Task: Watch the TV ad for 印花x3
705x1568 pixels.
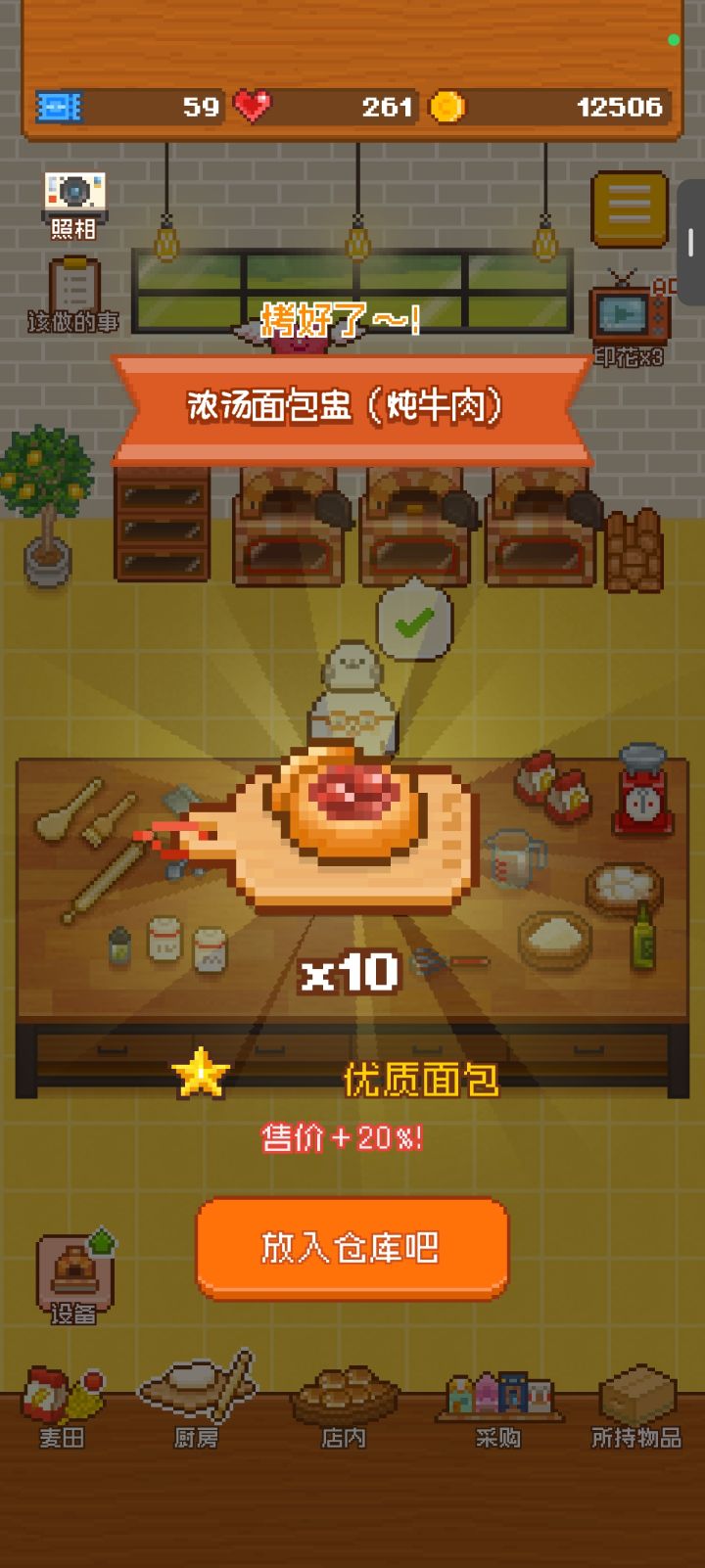Action: coord(627,313)
